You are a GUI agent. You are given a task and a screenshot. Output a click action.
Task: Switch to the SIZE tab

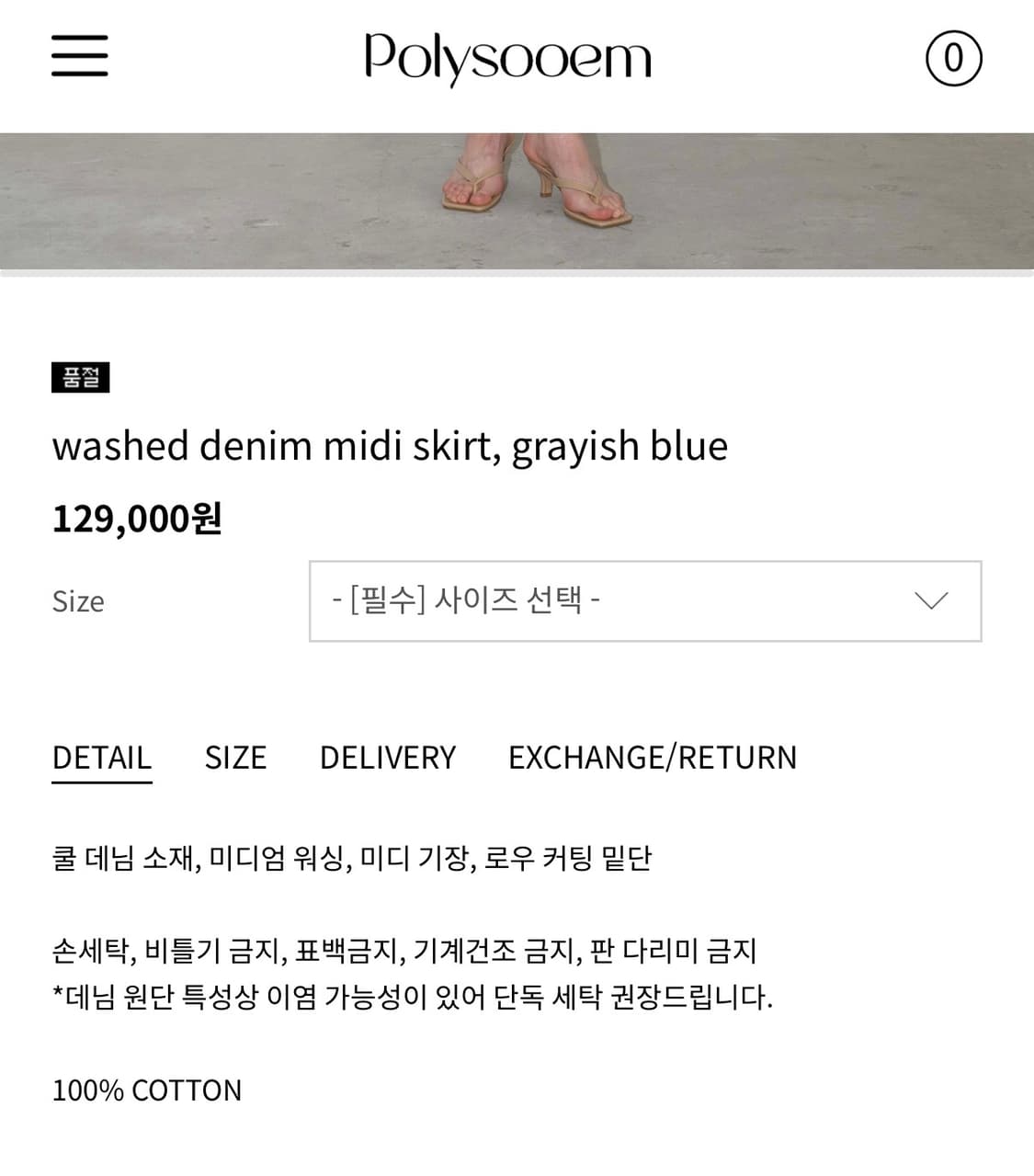[235, 757]
